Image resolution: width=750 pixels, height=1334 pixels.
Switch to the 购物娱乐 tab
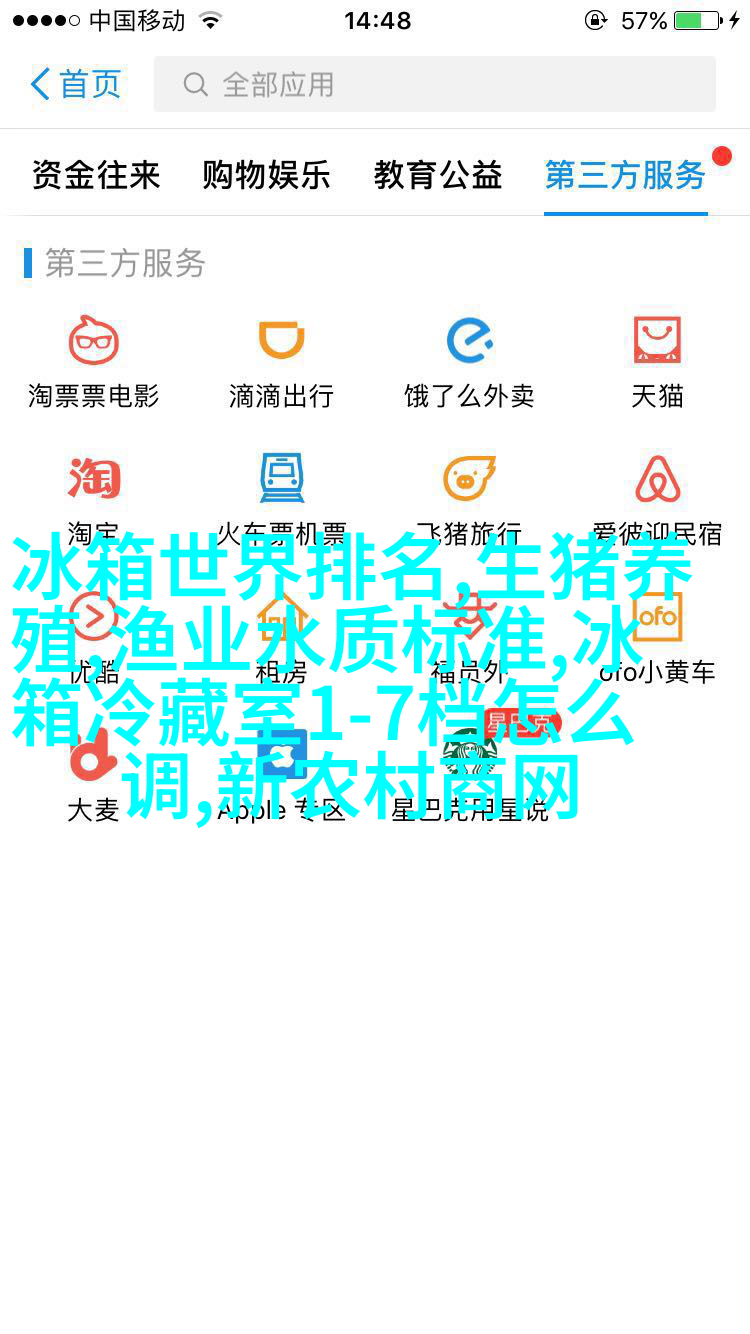click(x=266, y=175)
